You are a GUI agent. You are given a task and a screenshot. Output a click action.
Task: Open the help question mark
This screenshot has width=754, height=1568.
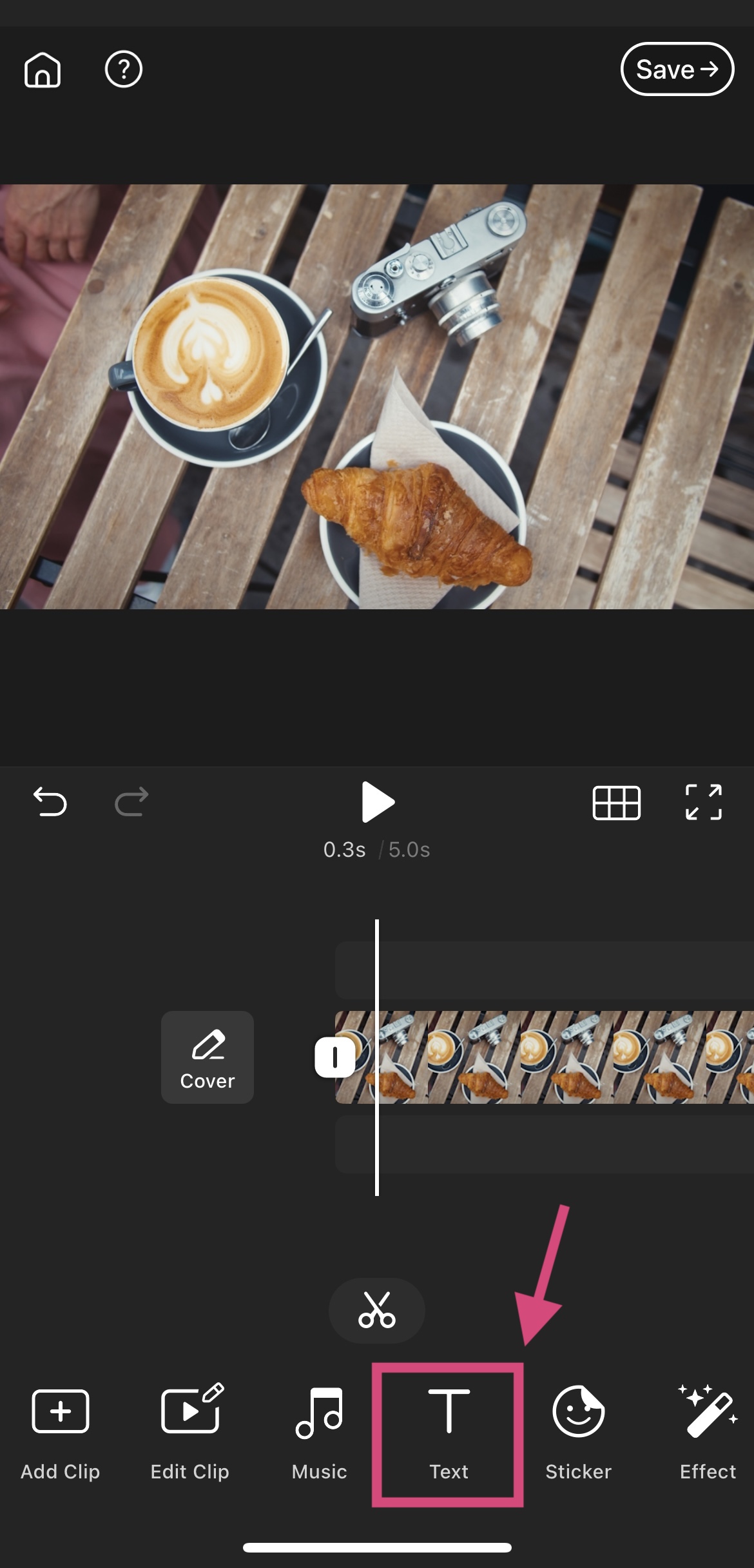[x=123, y=69]
